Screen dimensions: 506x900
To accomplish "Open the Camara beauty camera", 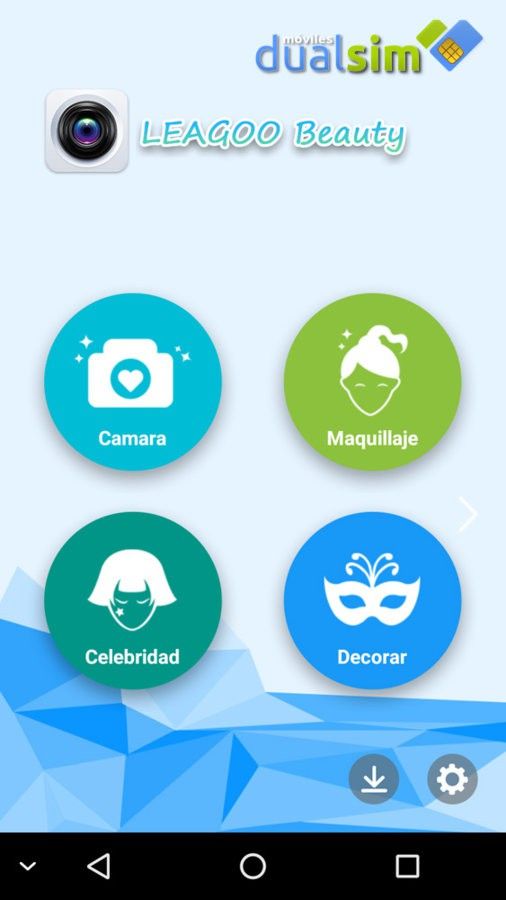I will coord(133,382).
